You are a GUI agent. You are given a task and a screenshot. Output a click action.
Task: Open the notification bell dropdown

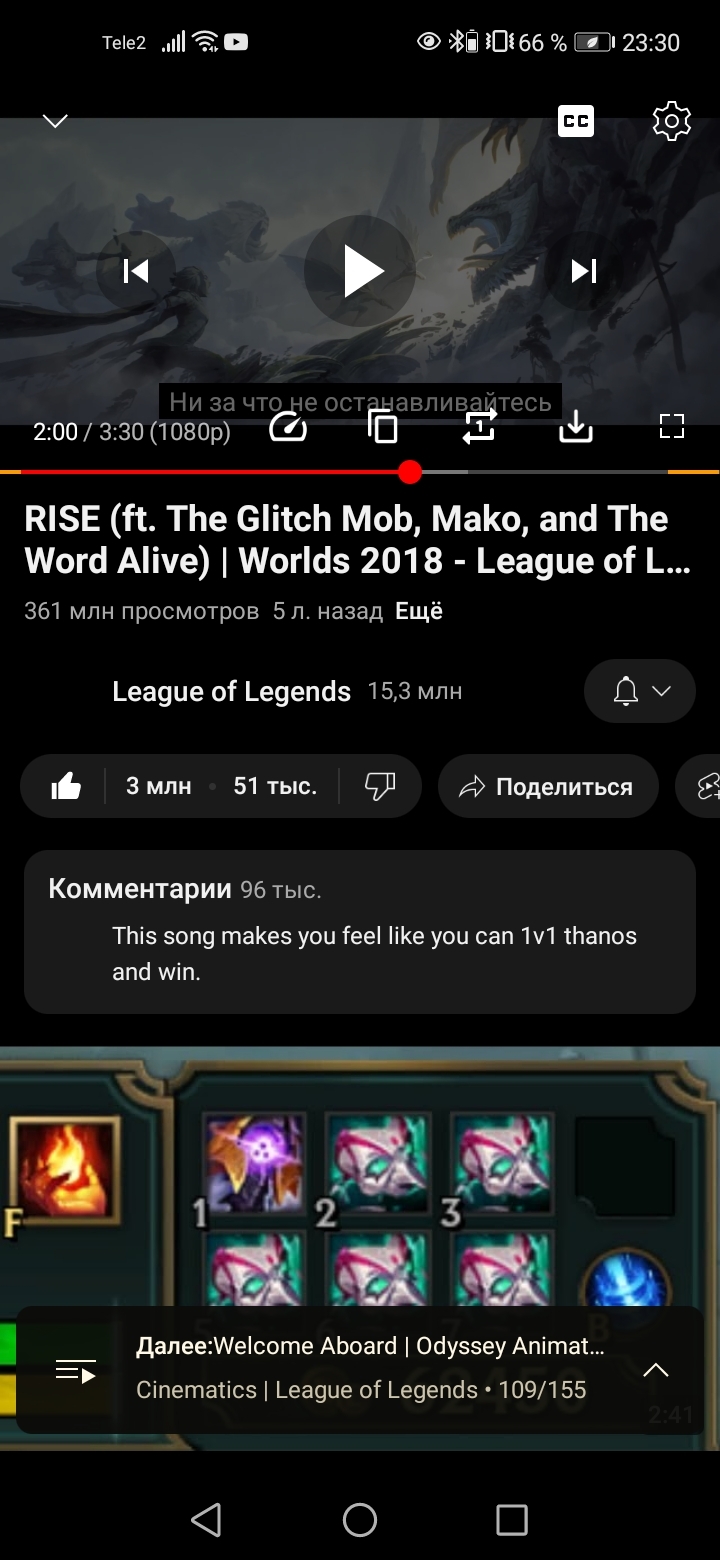639,691
